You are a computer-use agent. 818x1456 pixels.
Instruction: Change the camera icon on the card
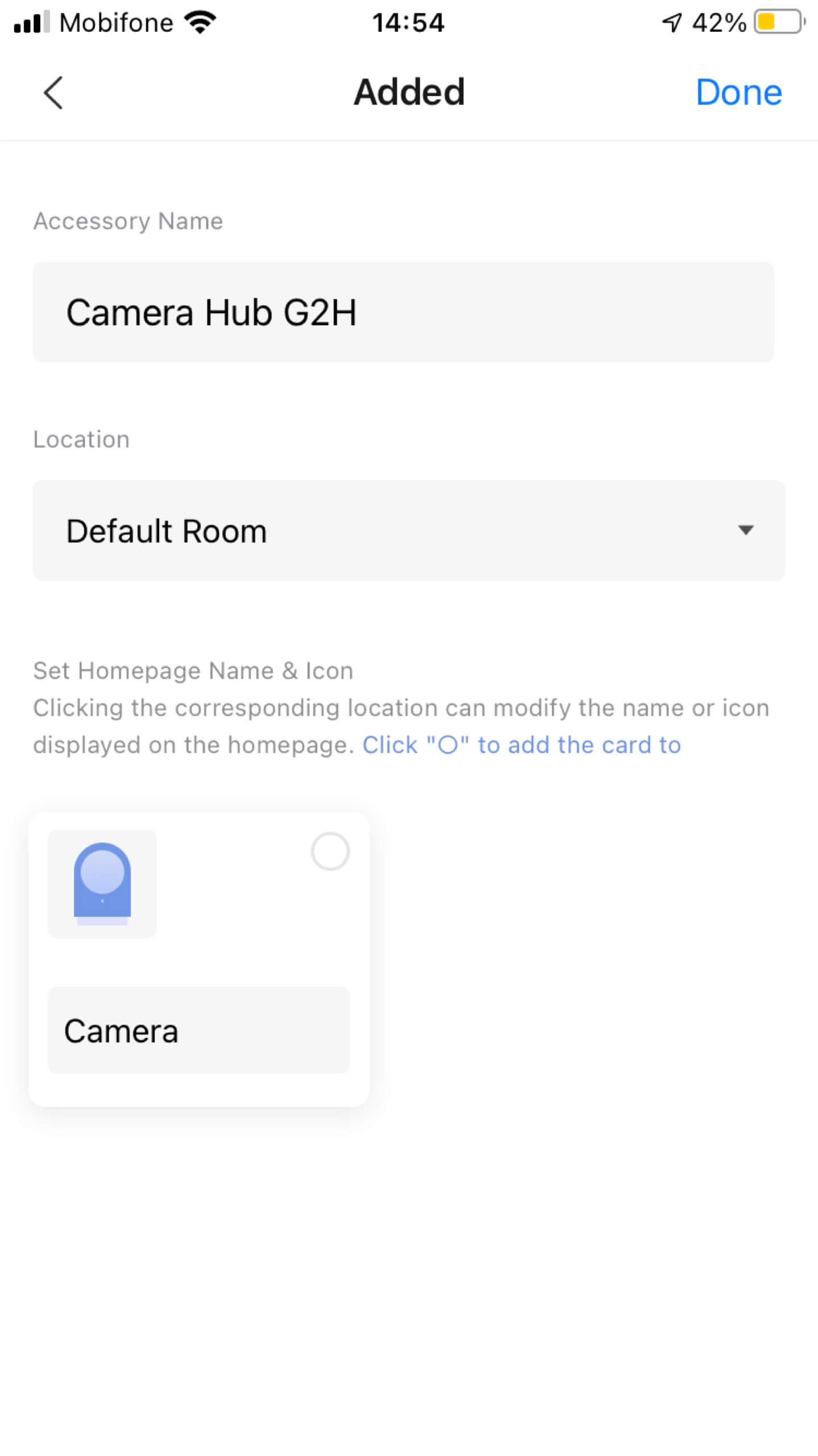[x=102, y=883]
